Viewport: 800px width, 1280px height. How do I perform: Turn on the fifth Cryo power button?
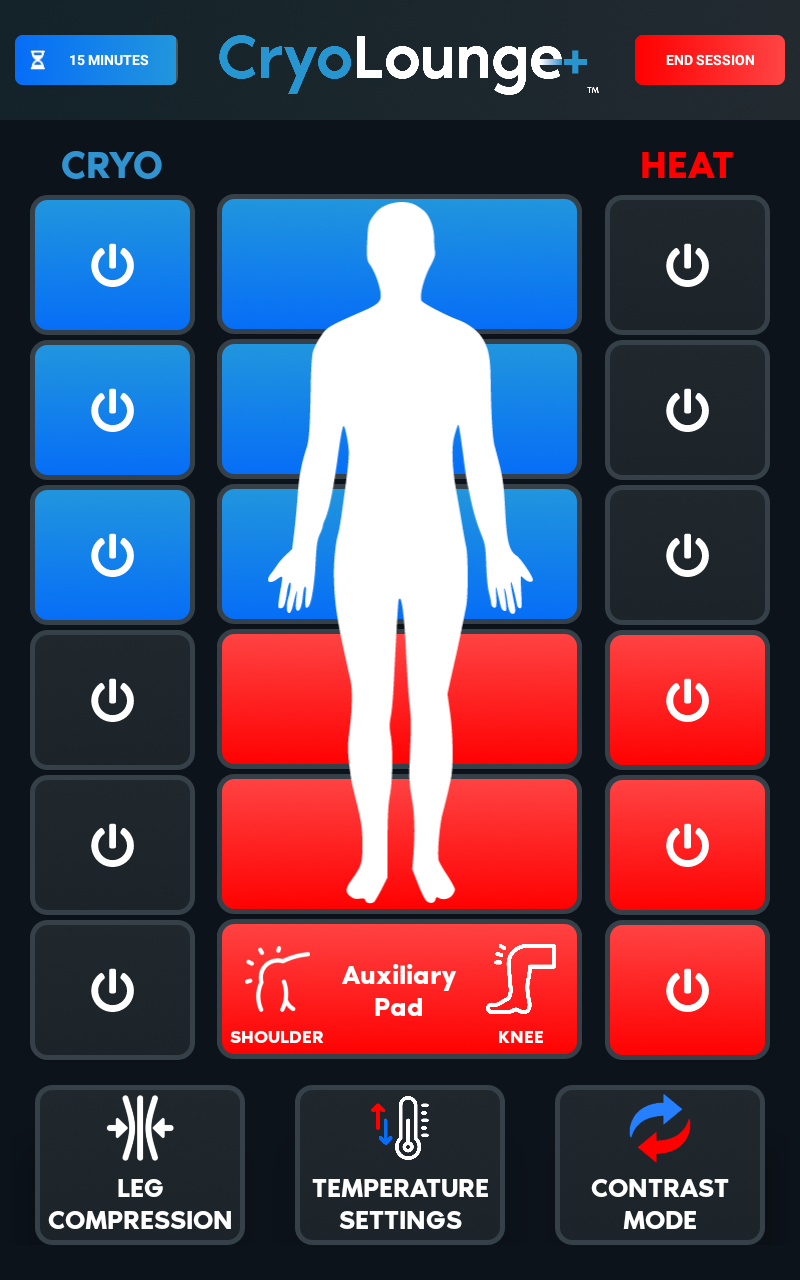(112, 845)
